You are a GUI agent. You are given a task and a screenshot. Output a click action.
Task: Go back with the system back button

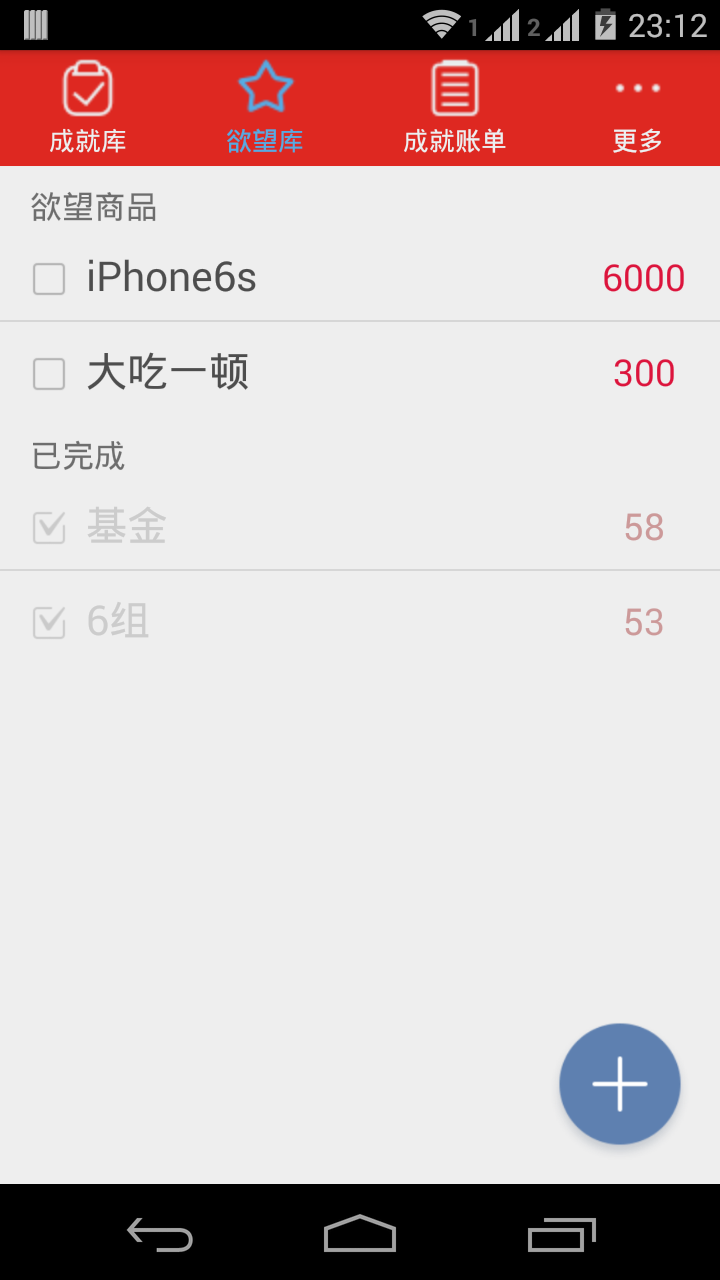[x=160, y=1234]
